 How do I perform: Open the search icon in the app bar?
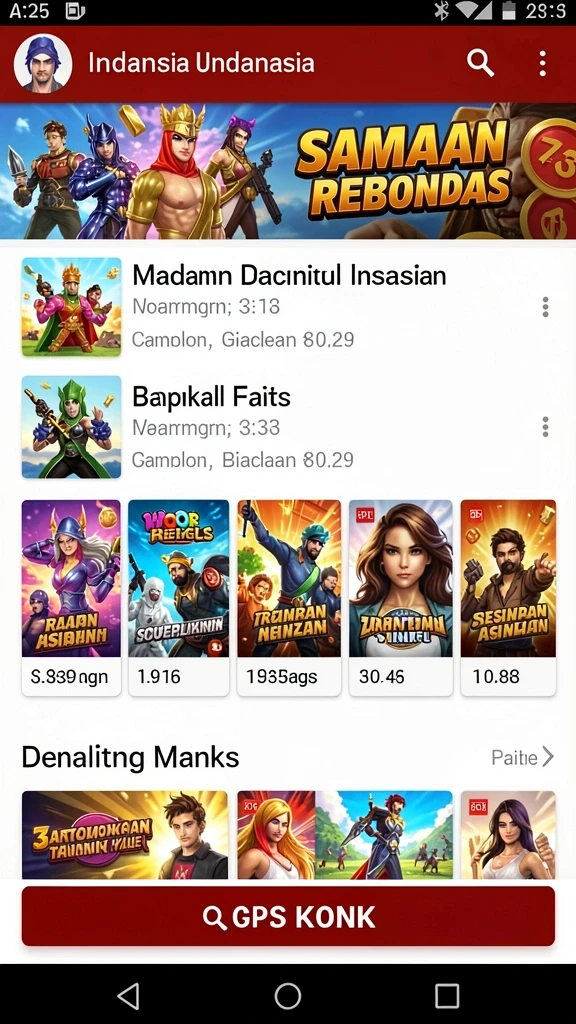click(480, 63)
